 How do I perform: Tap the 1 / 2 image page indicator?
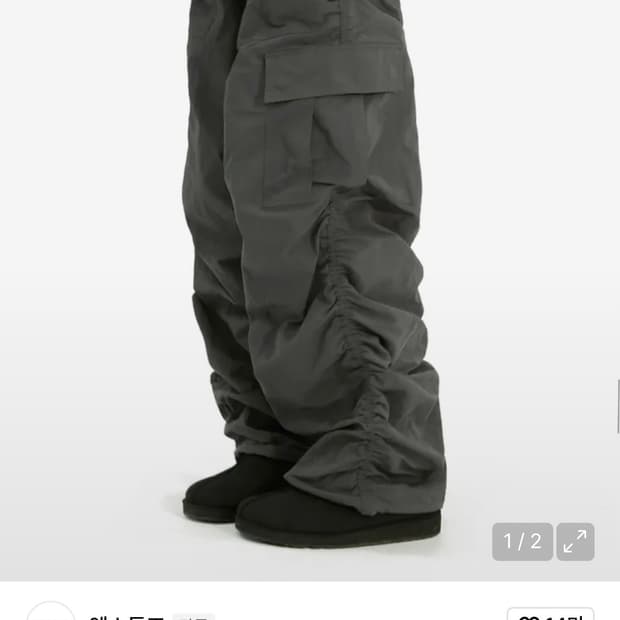point(522,542)
